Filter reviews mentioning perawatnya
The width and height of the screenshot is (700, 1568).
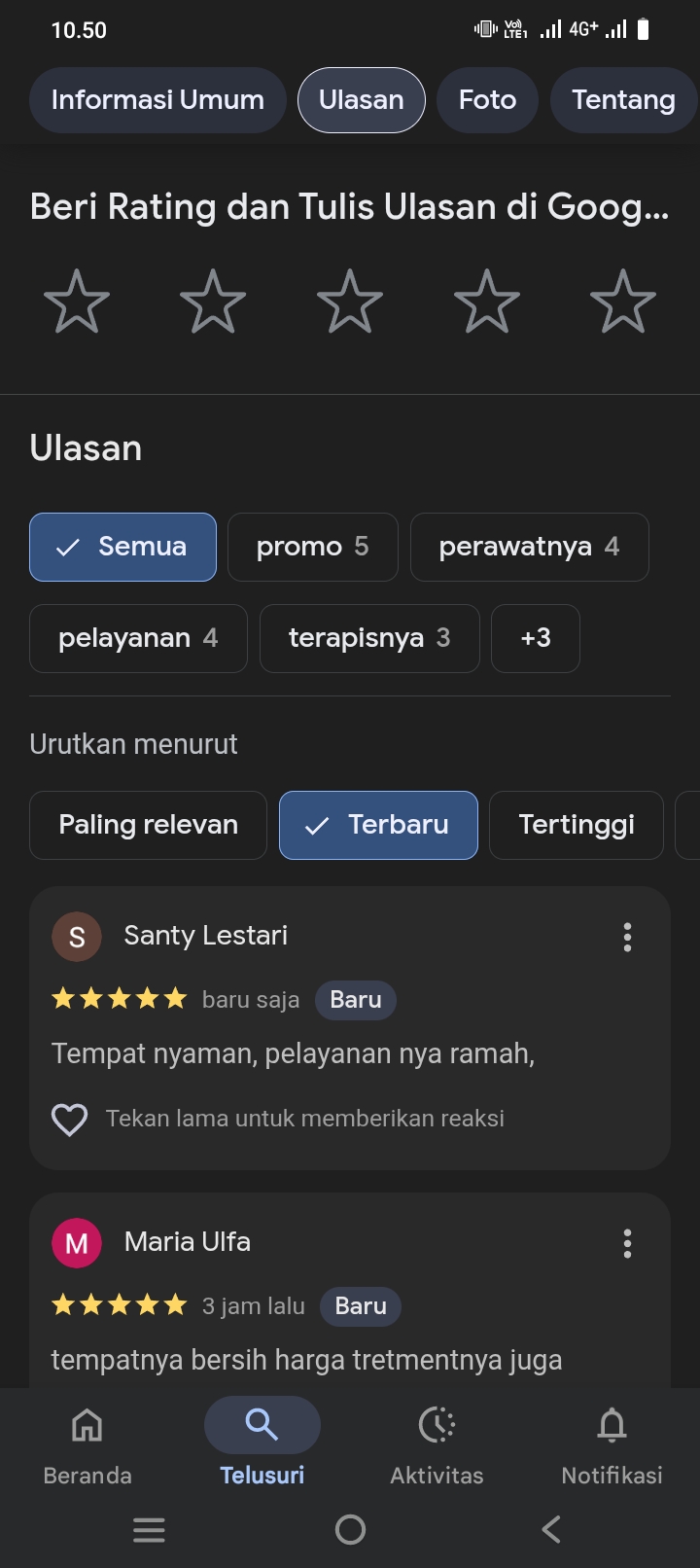tap(529, 547)
